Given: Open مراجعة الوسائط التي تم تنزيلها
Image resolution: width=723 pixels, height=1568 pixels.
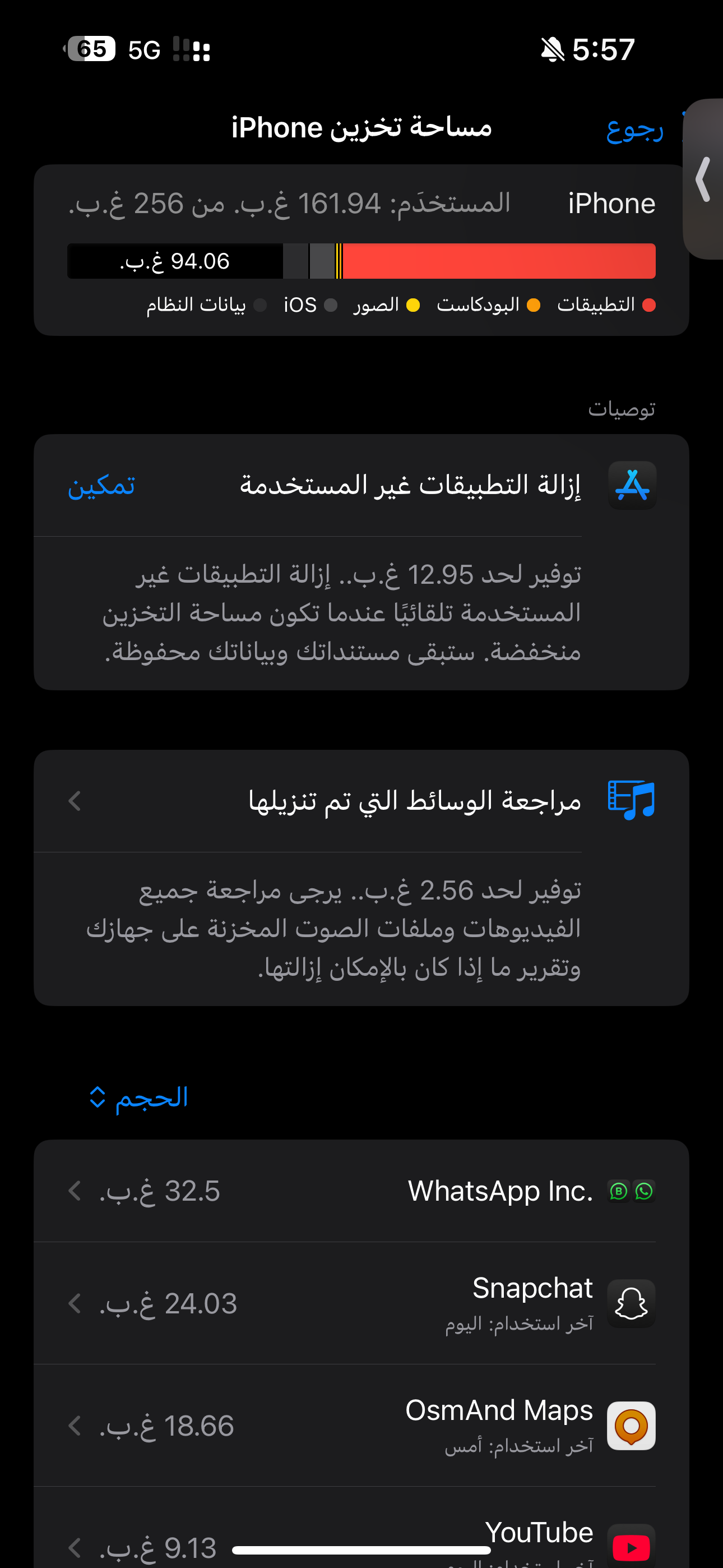Looking at the screenshot, I should pyautogui.click(x=361, y=801).
